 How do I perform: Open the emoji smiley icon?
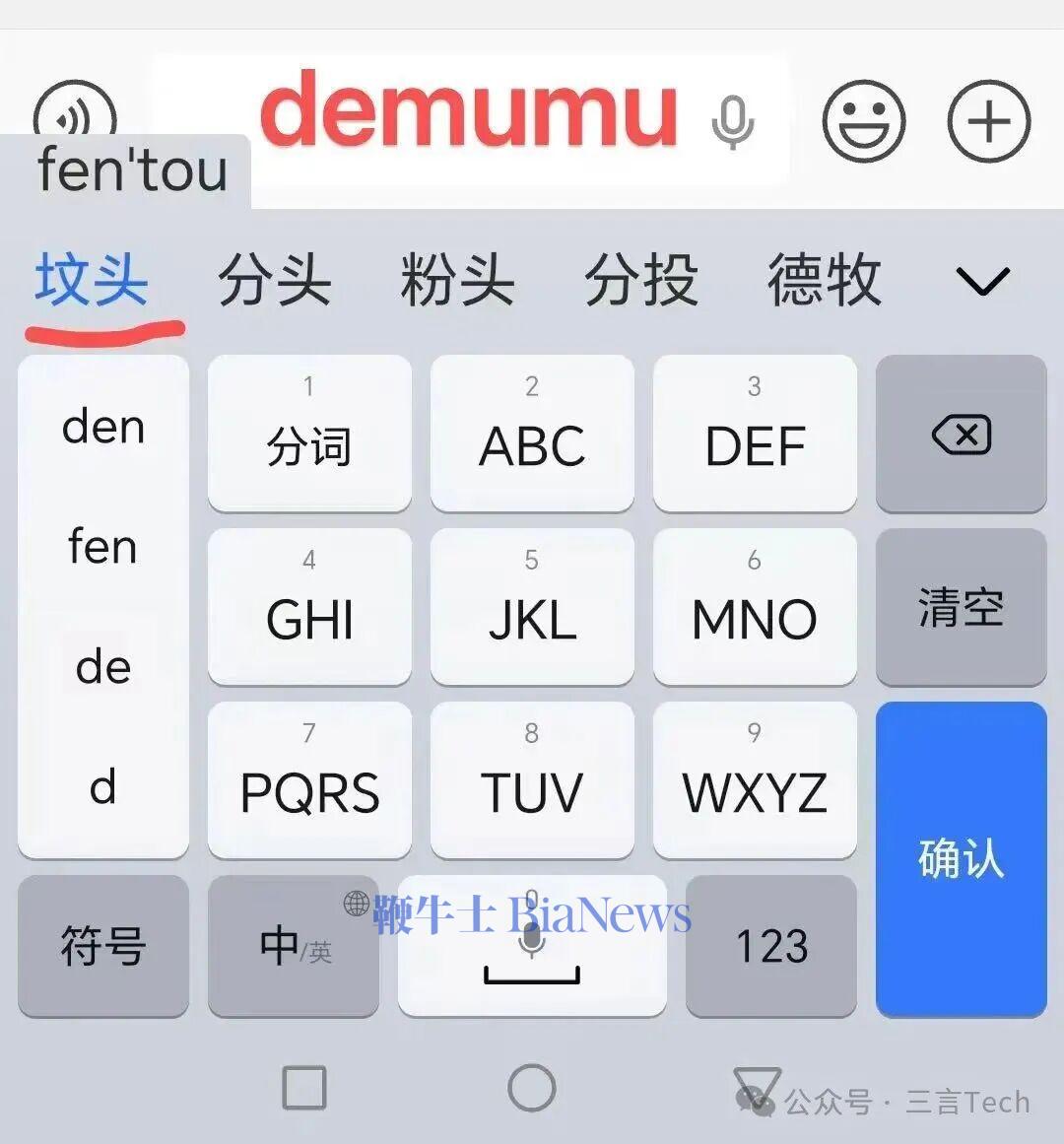865,118
